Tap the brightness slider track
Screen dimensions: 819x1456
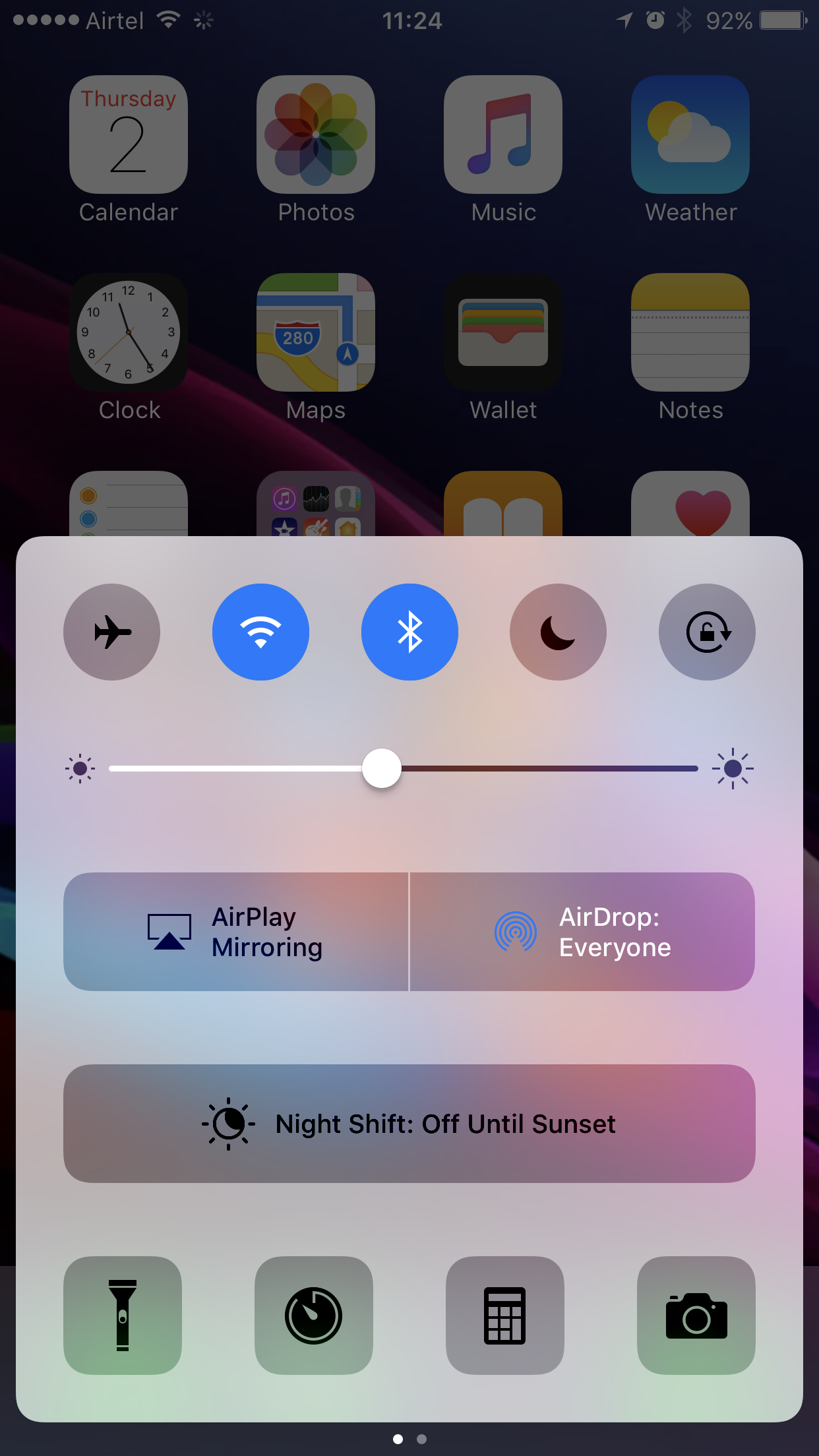(404, 768)
